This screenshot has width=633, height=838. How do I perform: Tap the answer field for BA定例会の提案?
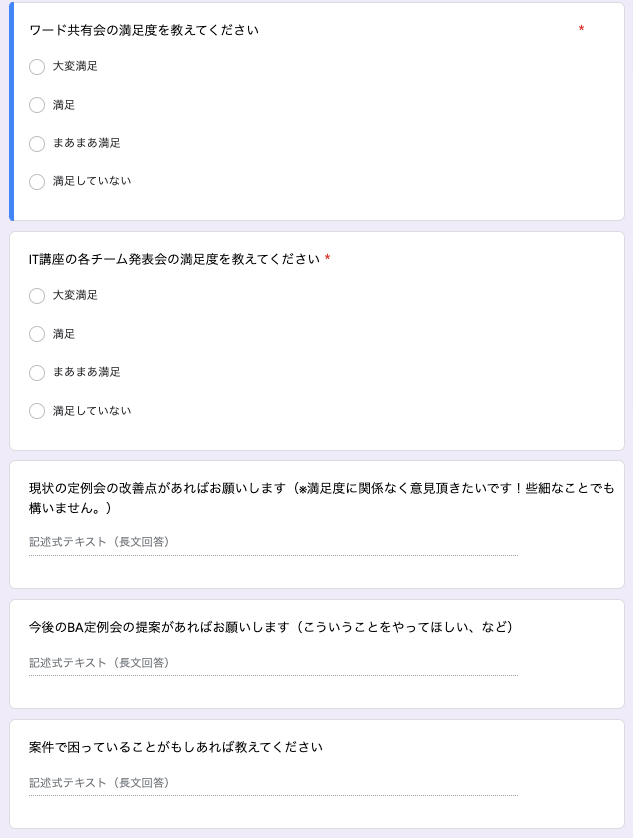[273, 663]
